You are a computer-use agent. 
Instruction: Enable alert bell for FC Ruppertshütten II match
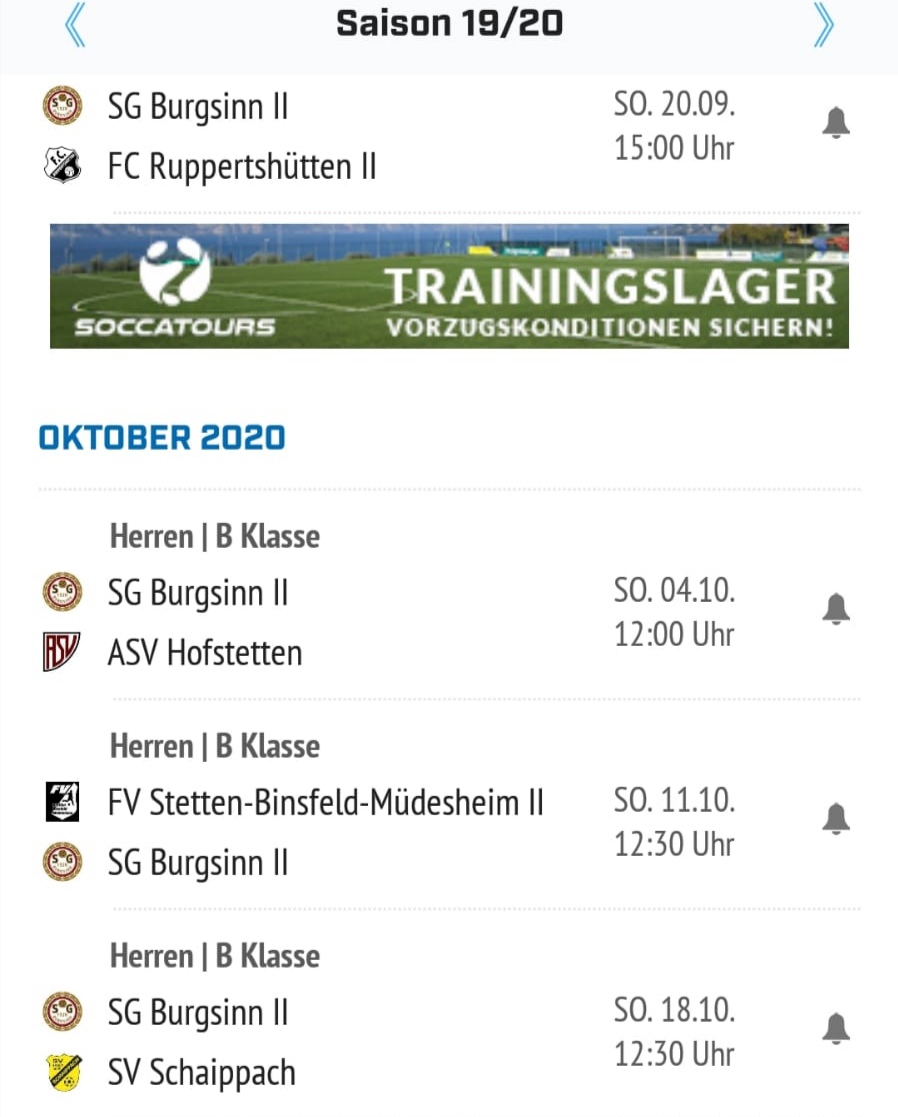(x=836, y=124)
